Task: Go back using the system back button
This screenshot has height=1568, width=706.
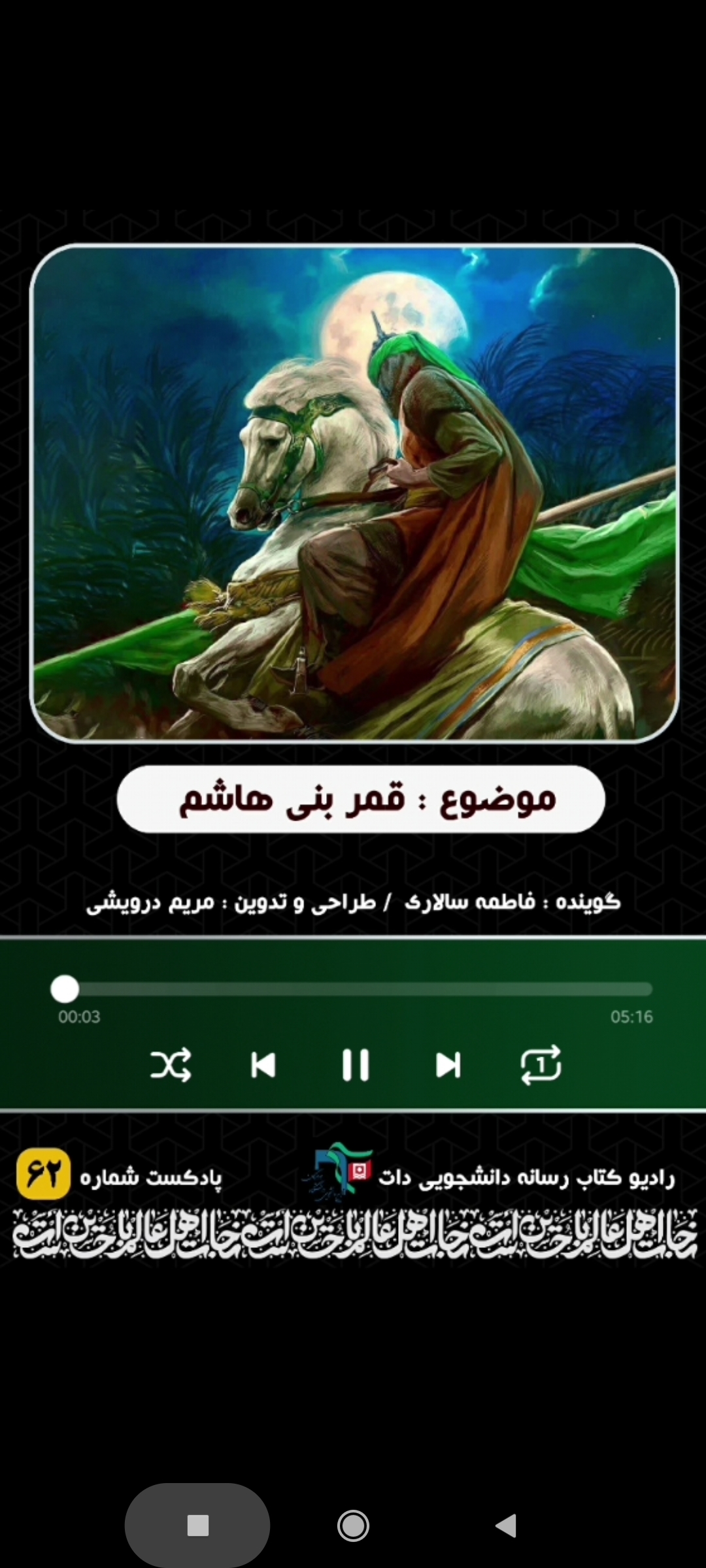Action: [x=507, y=1526]
